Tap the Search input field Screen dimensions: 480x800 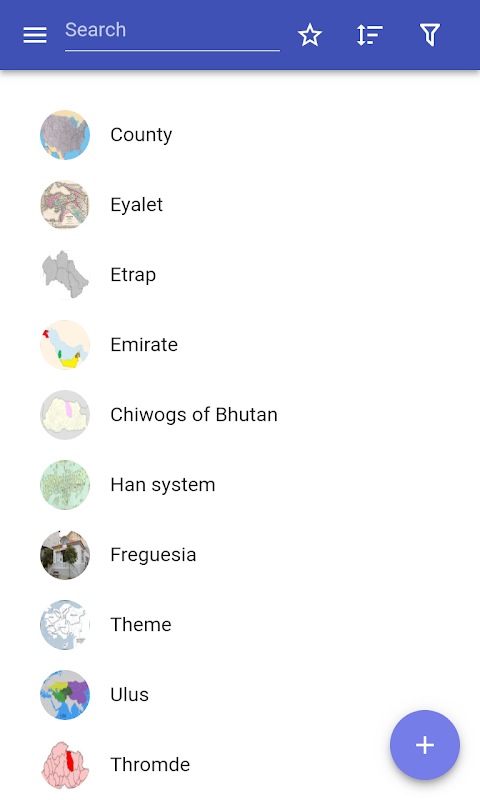(172, 33)
